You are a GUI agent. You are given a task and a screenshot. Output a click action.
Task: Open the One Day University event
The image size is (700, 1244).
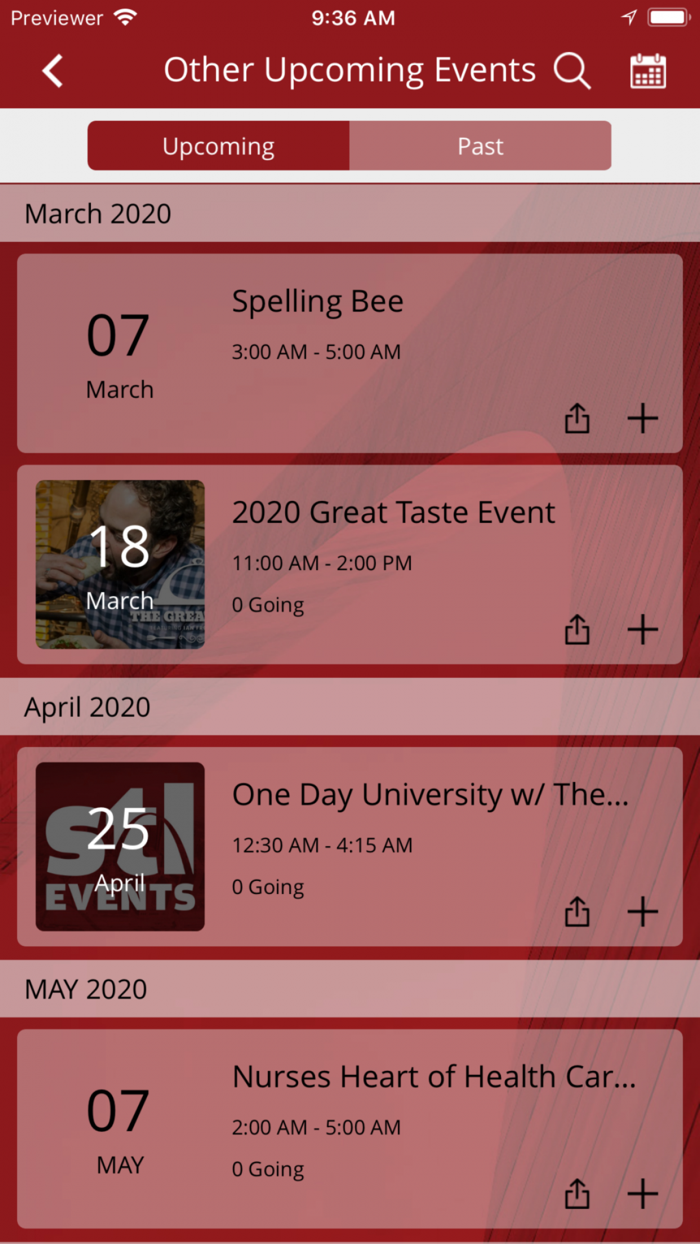click(430, 795)
